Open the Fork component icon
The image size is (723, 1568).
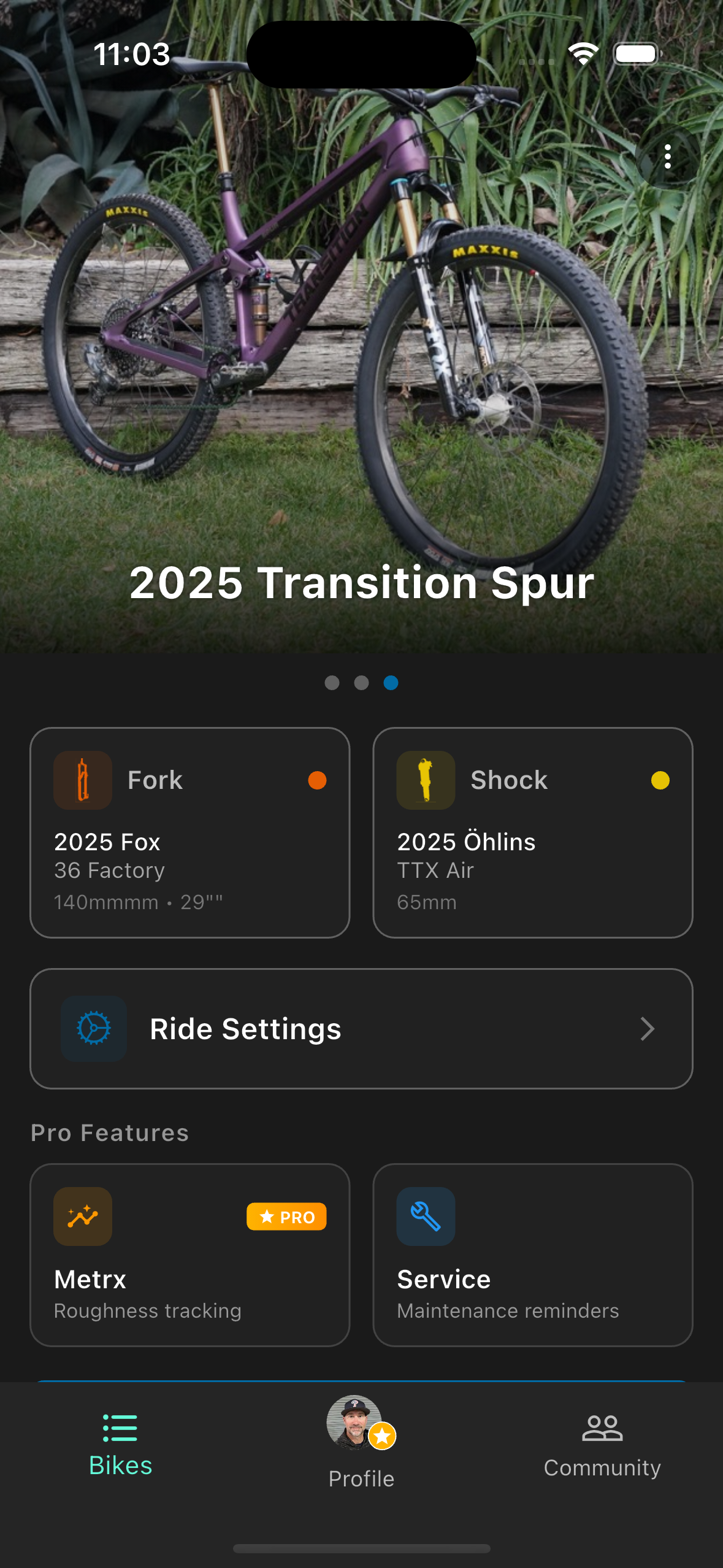(x=83, y=780)
